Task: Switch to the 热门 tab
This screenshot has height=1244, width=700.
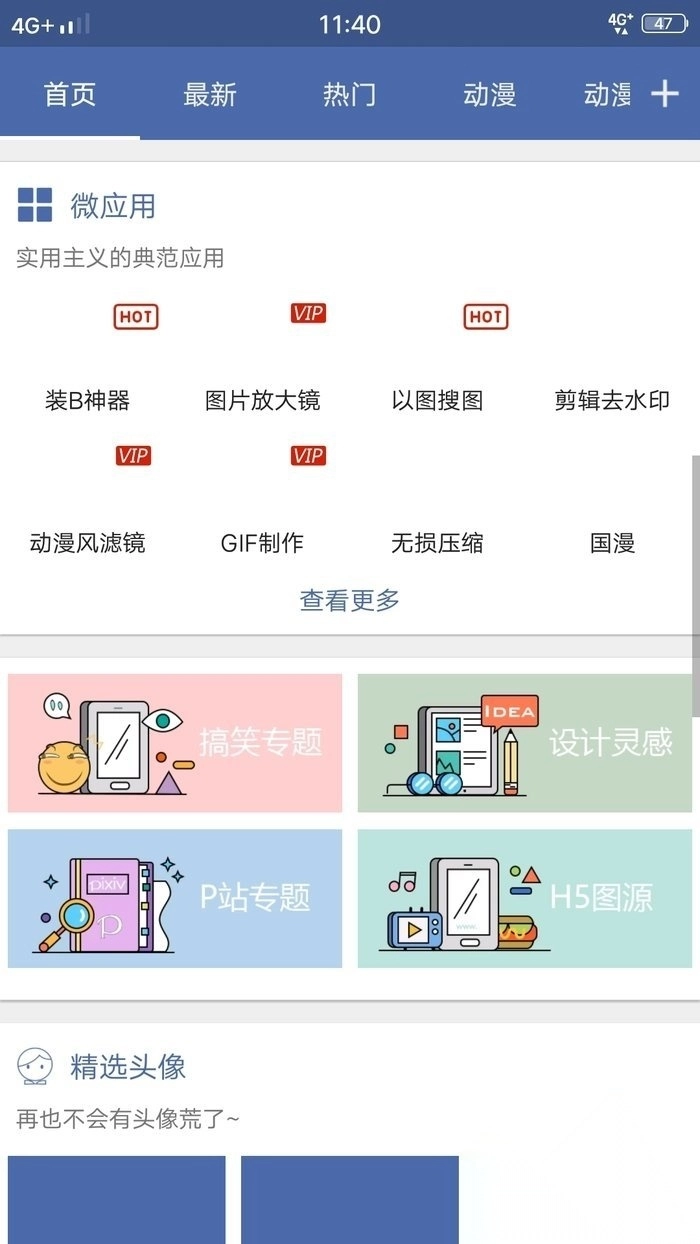Action: click(350, 95)
